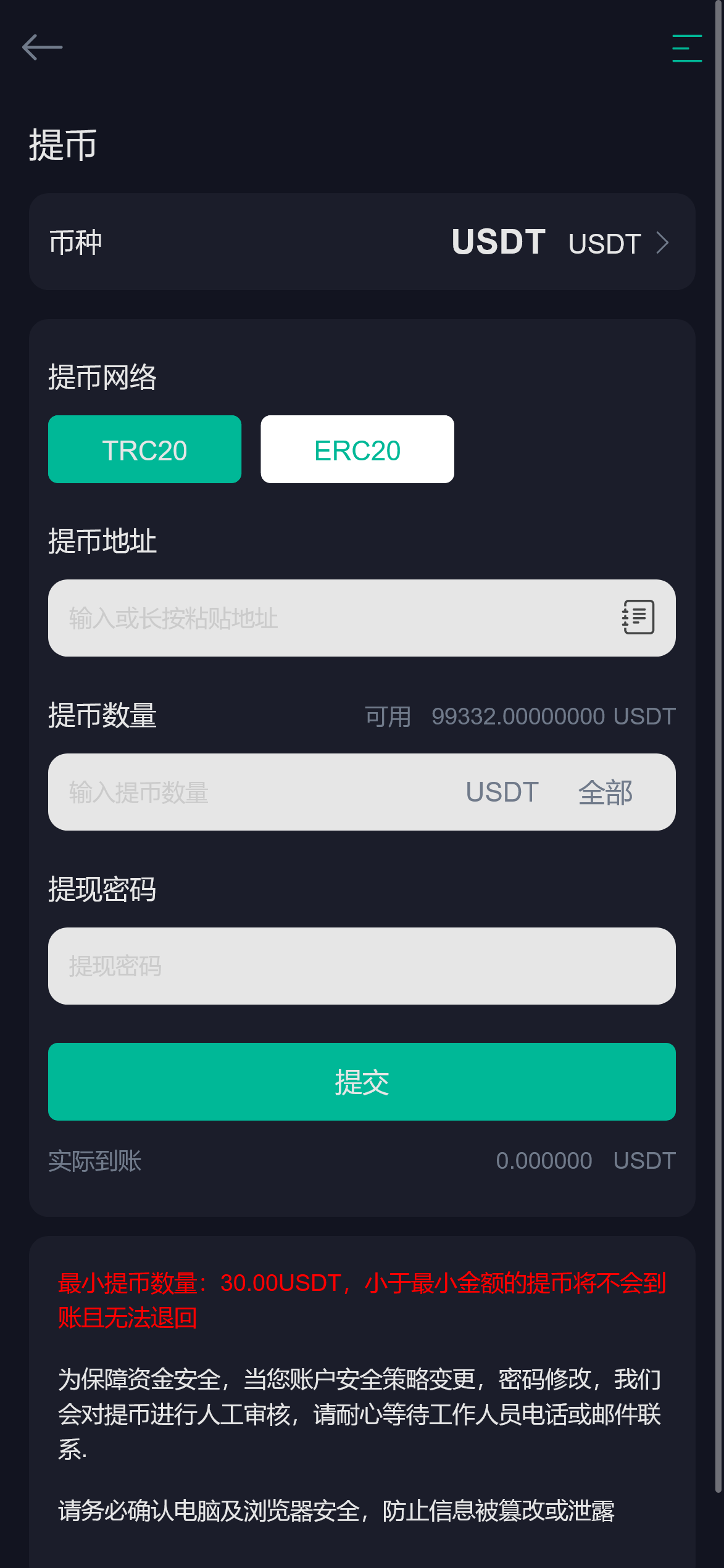Tap the 输入提币数量 amount field
The image size is (724, 1568).
click(x=247, y=792)
